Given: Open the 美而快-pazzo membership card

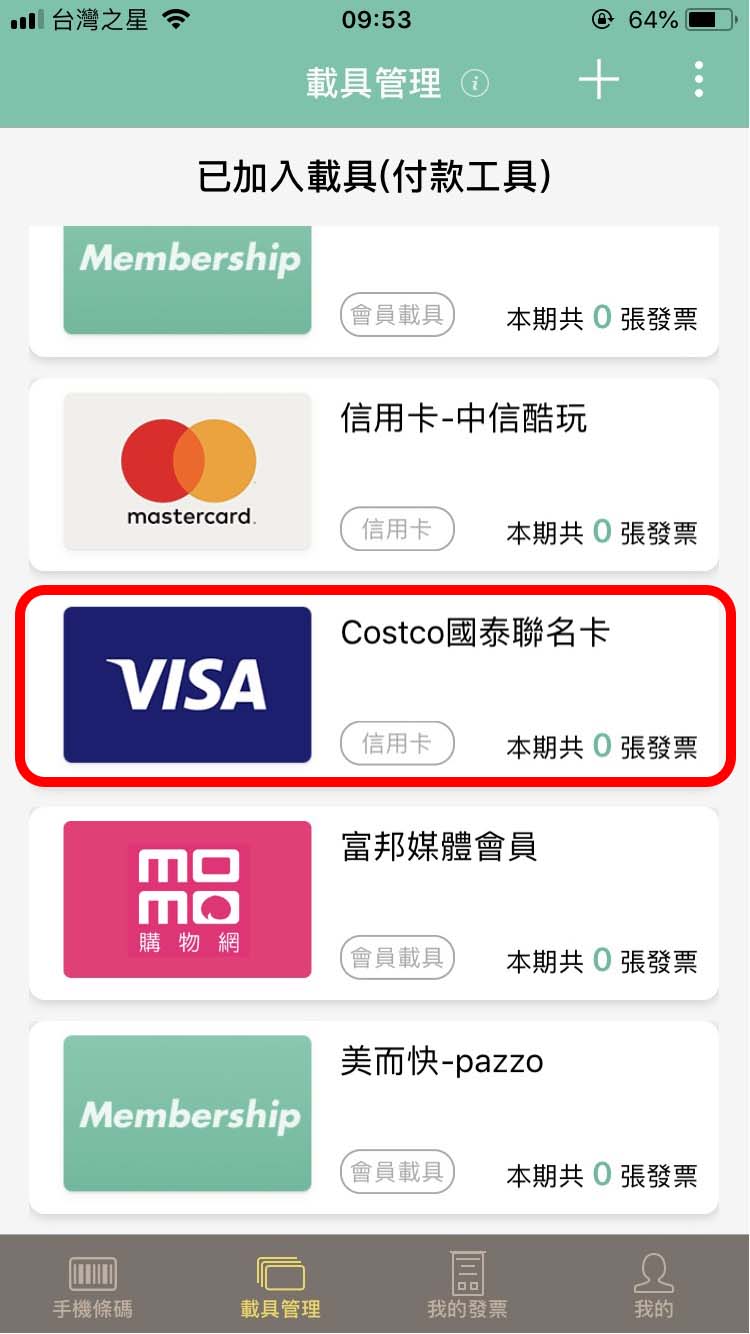Looking at the screenshot, I should (x=374, y=1115).
